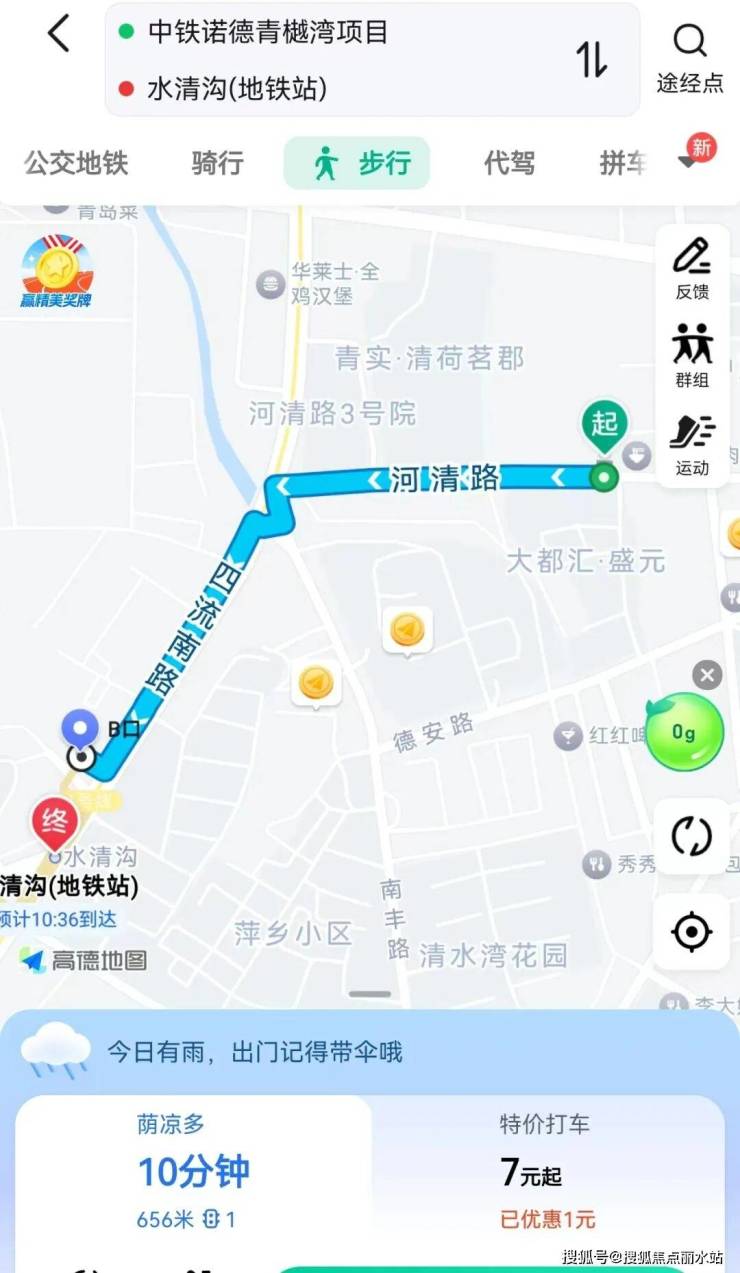Select the 特价打车 7元起 option

547,1172
